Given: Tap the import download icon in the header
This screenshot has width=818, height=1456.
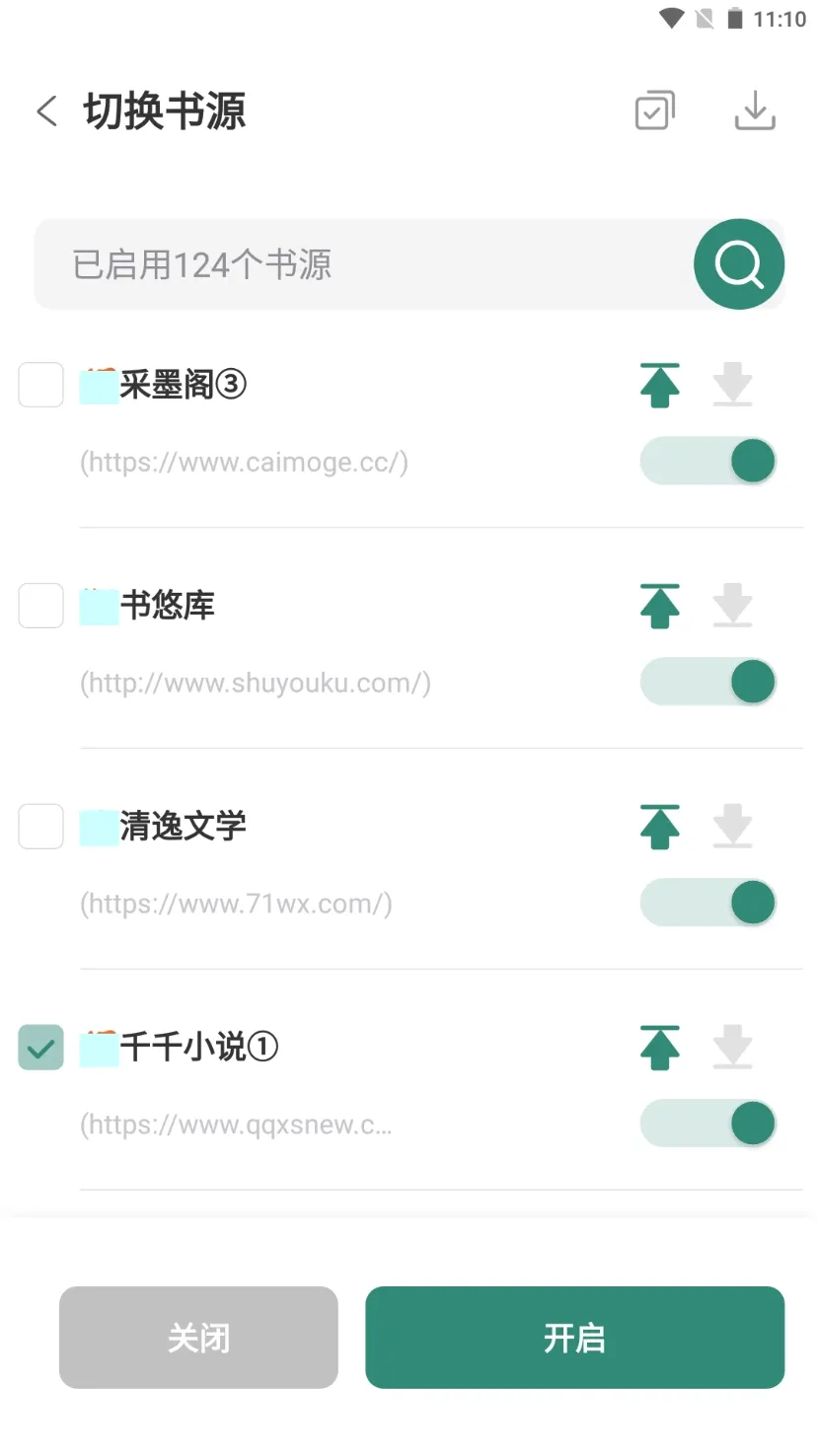Looking at the screenshot, I should click(x=755, y=110).
